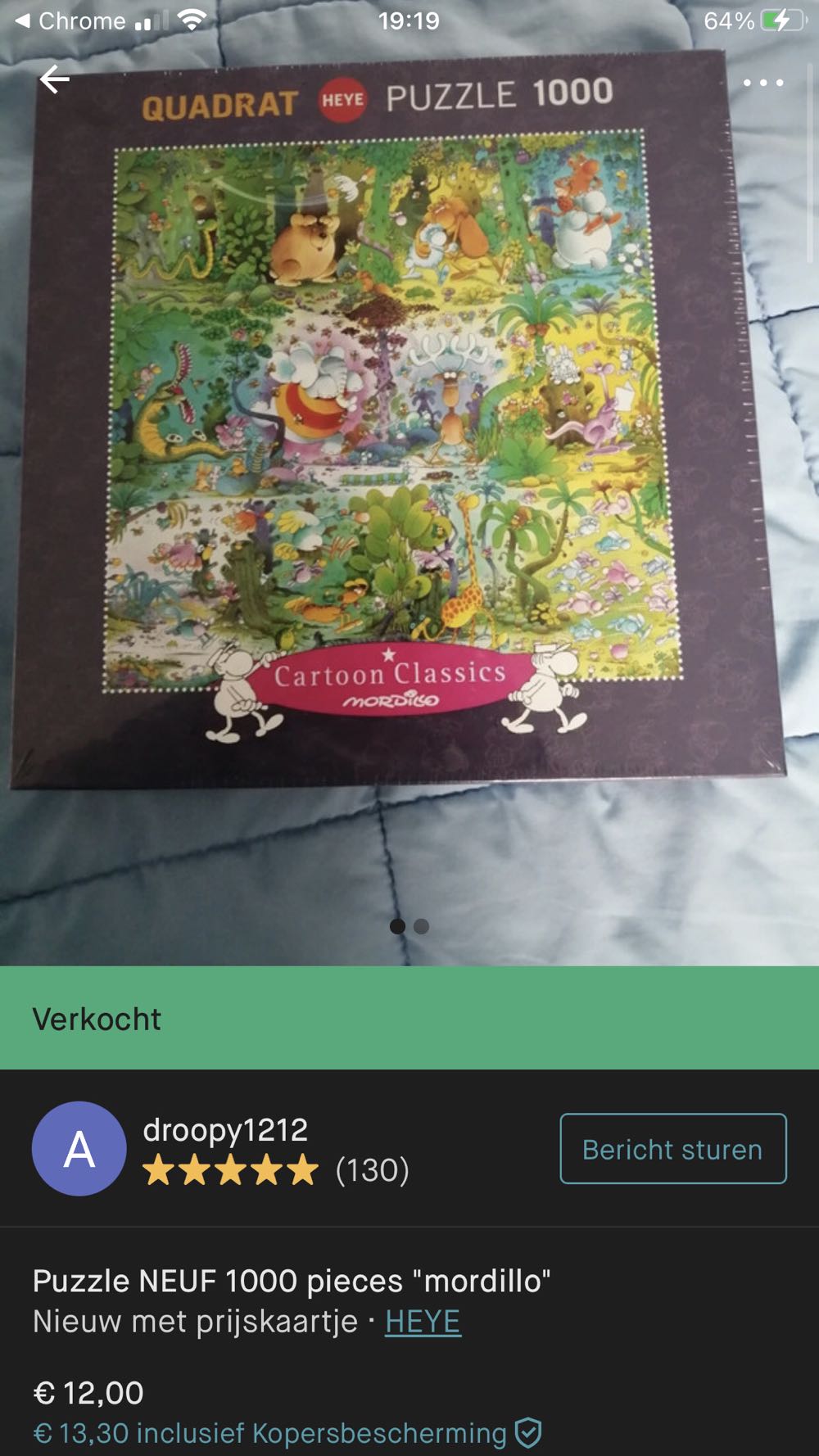
Task: Go back using the arrow icon
Action: coord(55,79)
